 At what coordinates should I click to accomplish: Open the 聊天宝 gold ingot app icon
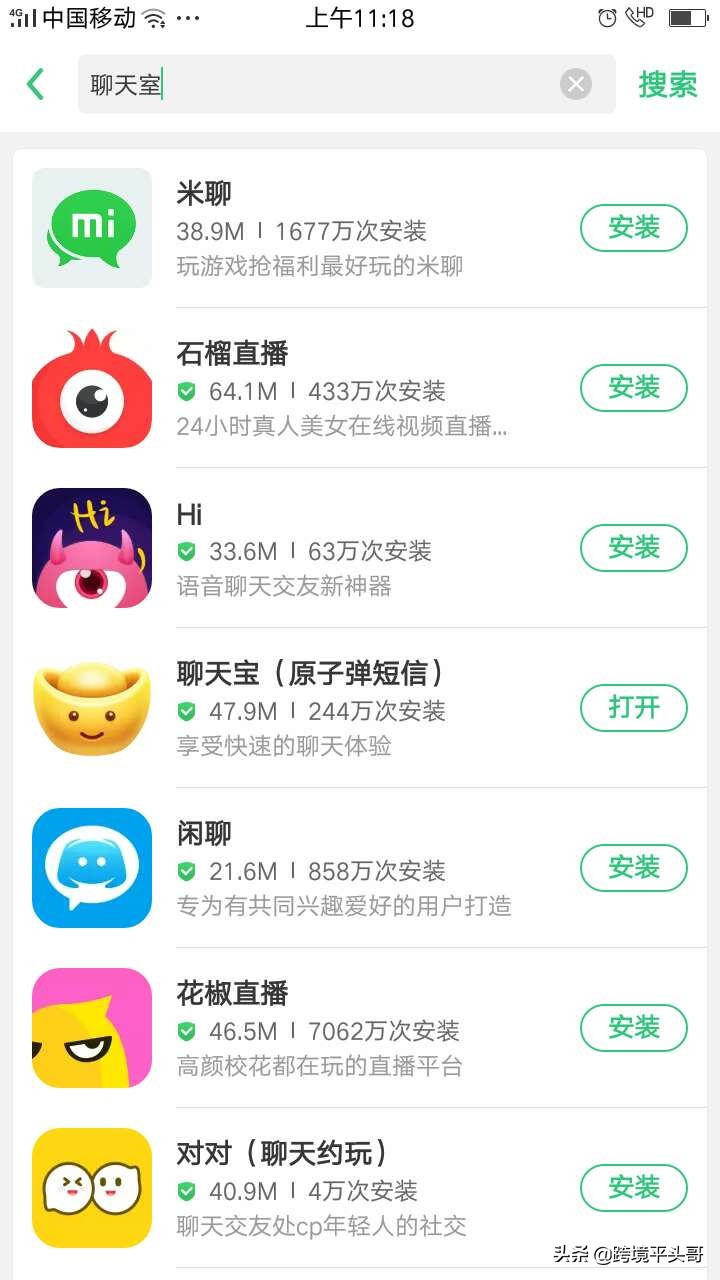pyautogui.click(x=91, y=707)
